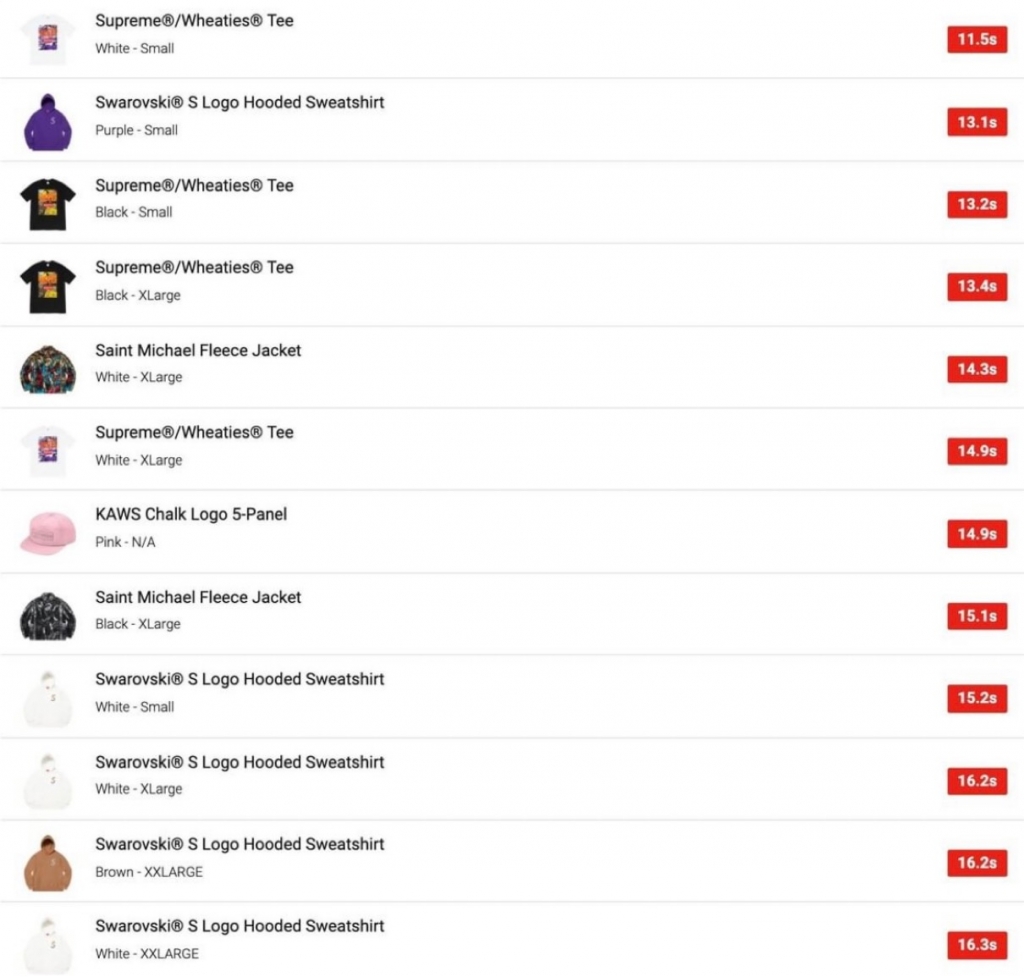1024x977 pixels.
Task: View the Saint Michael Fleece Jacket Black XLarge
Action: [198, 598]
